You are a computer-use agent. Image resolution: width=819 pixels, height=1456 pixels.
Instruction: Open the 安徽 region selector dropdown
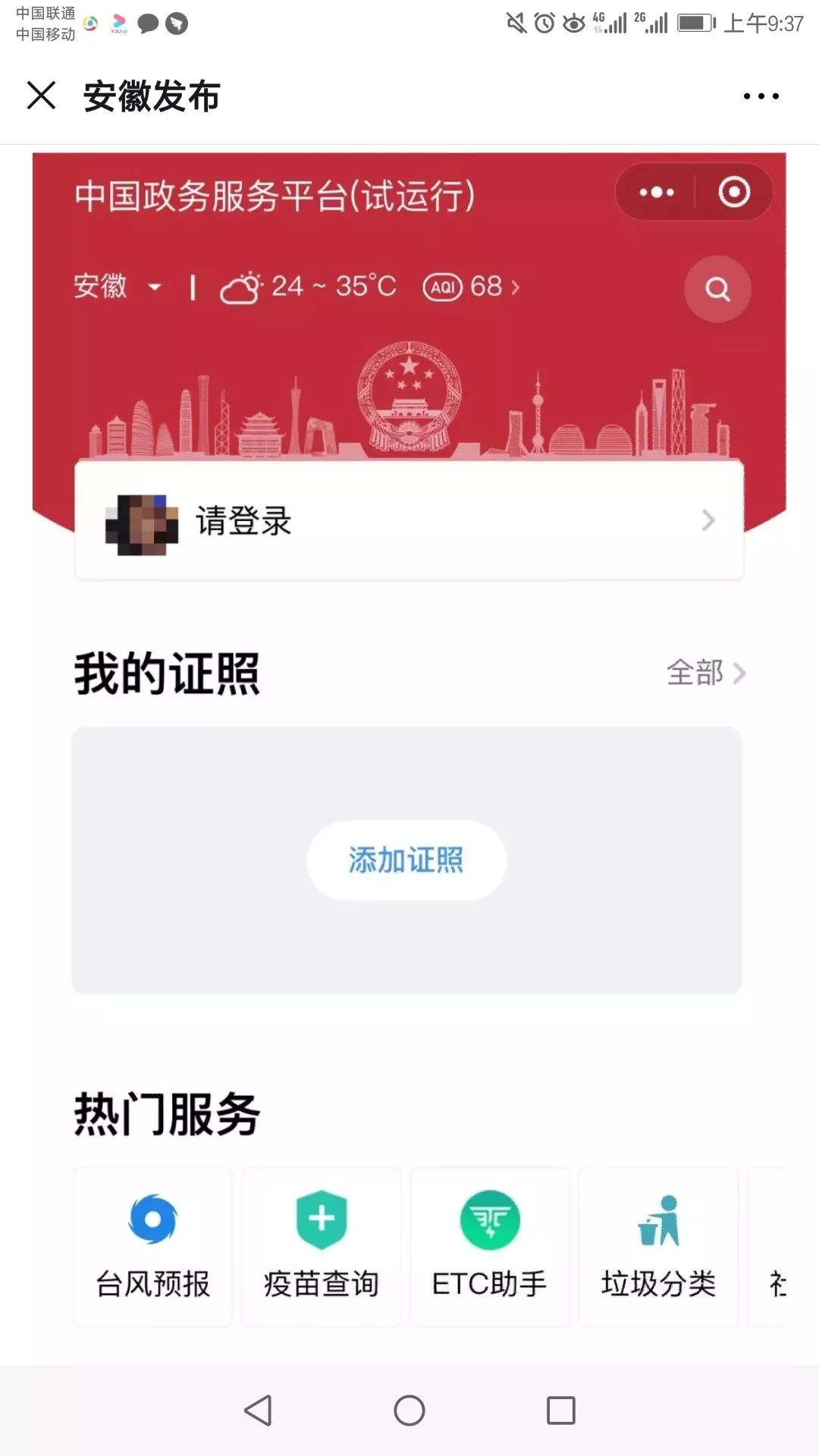tap(118, 287)
